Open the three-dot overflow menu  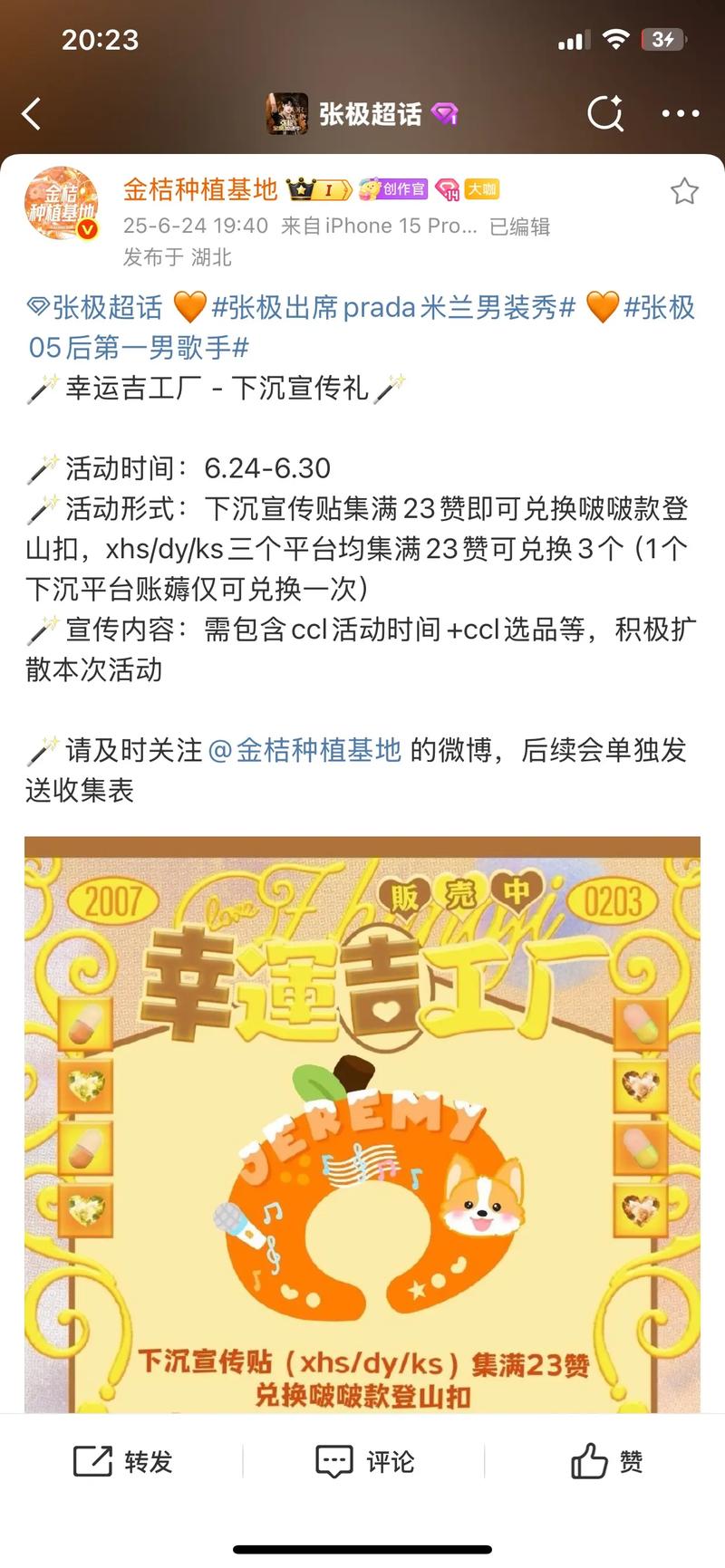click(x=680, y=114)
